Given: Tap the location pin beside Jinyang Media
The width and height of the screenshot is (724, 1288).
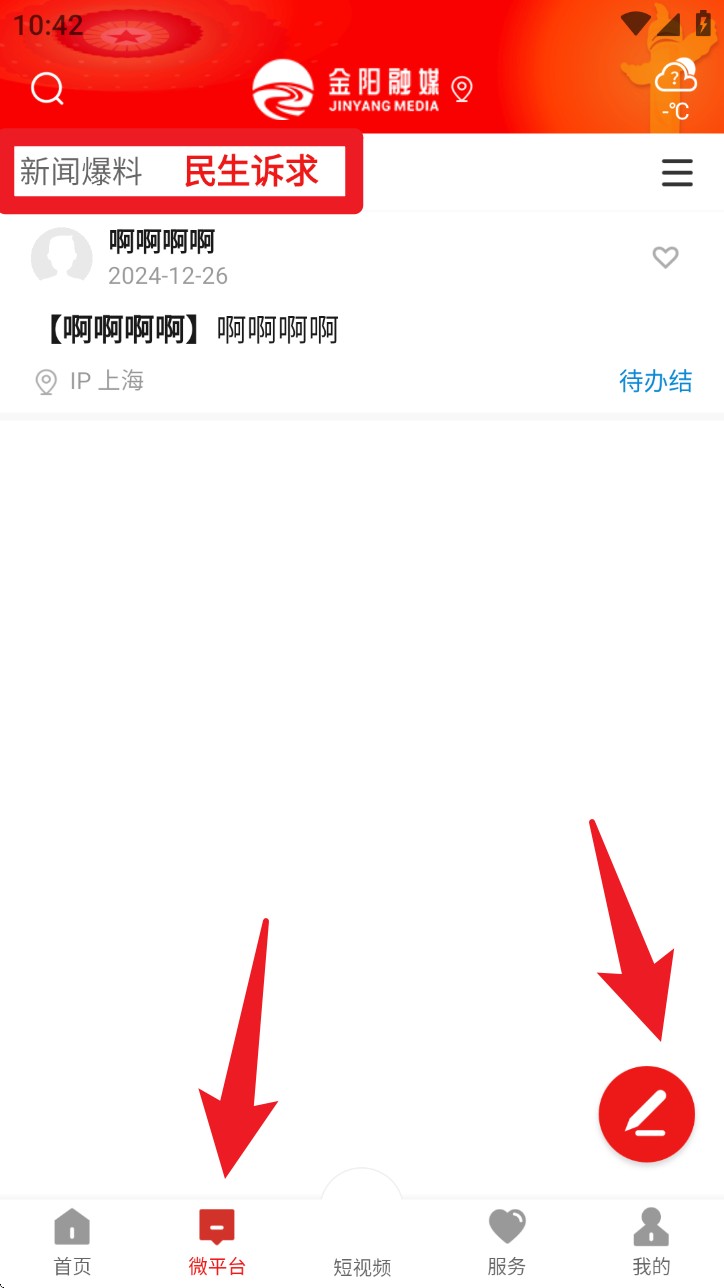Looking at the screenshot, I should [461, 89].
